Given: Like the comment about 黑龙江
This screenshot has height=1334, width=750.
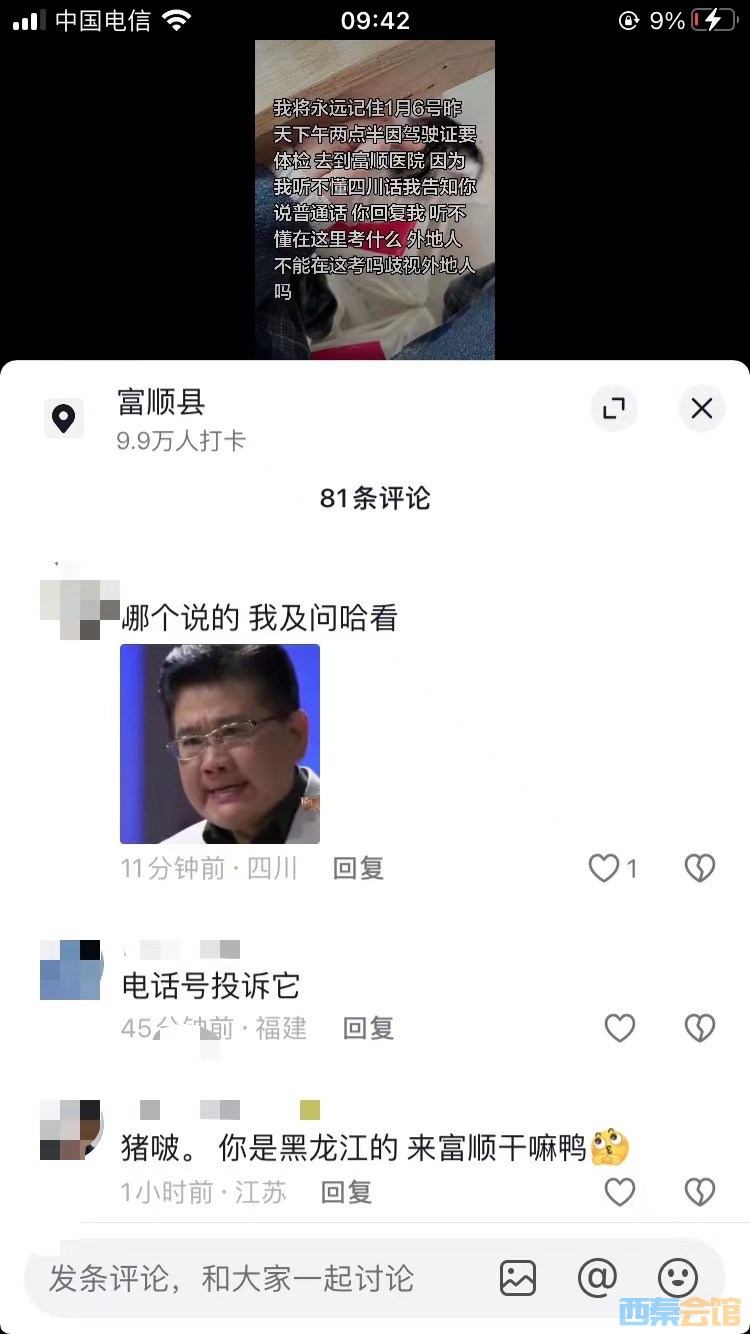Looking at the screenshot, I should [x=620, y=1192].
